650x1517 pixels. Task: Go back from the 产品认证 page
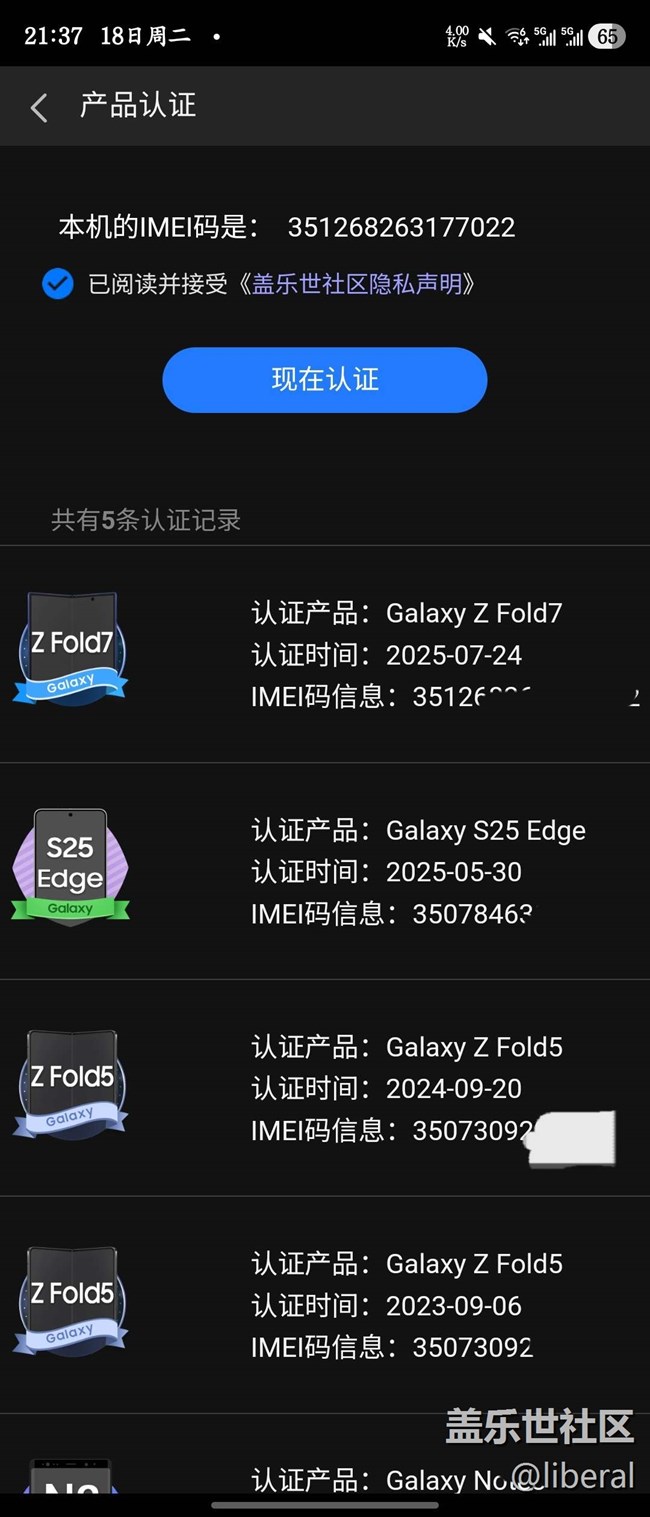point(39,107)
